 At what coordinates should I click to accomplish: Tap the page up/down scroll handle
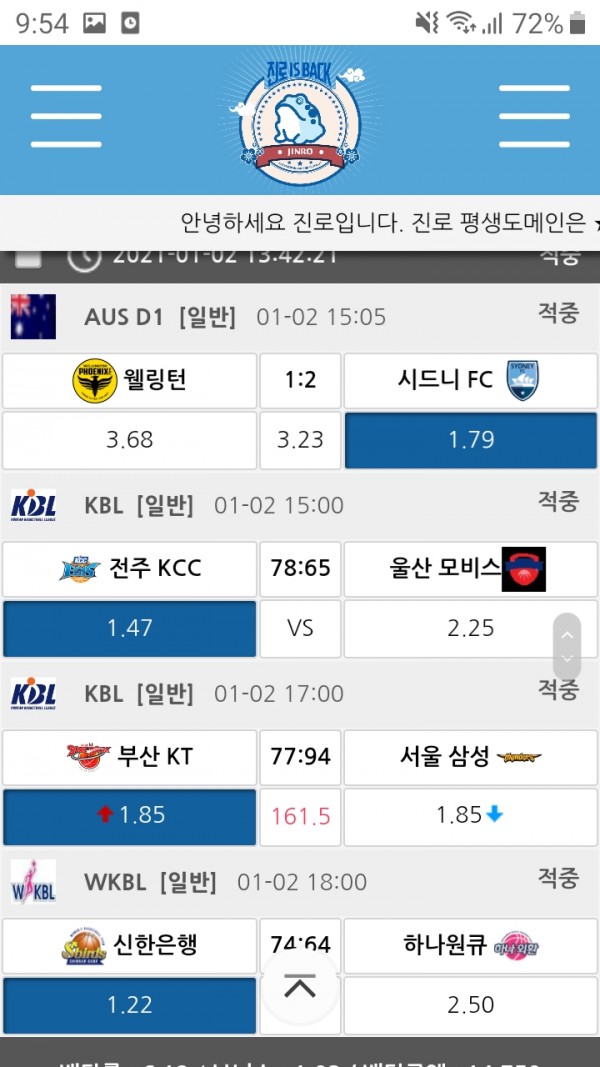[x=567, y=647]
